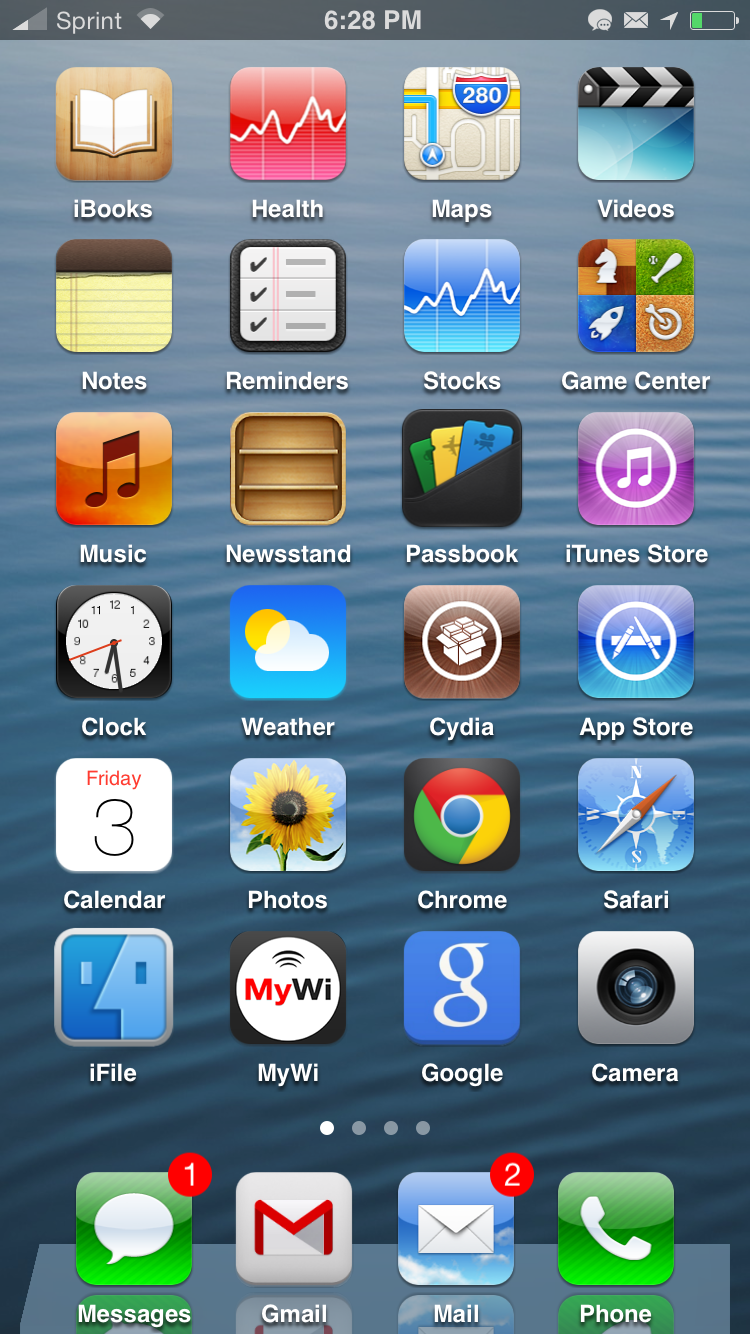
Task: Open the Music app
Action: [x=114, y=469]
